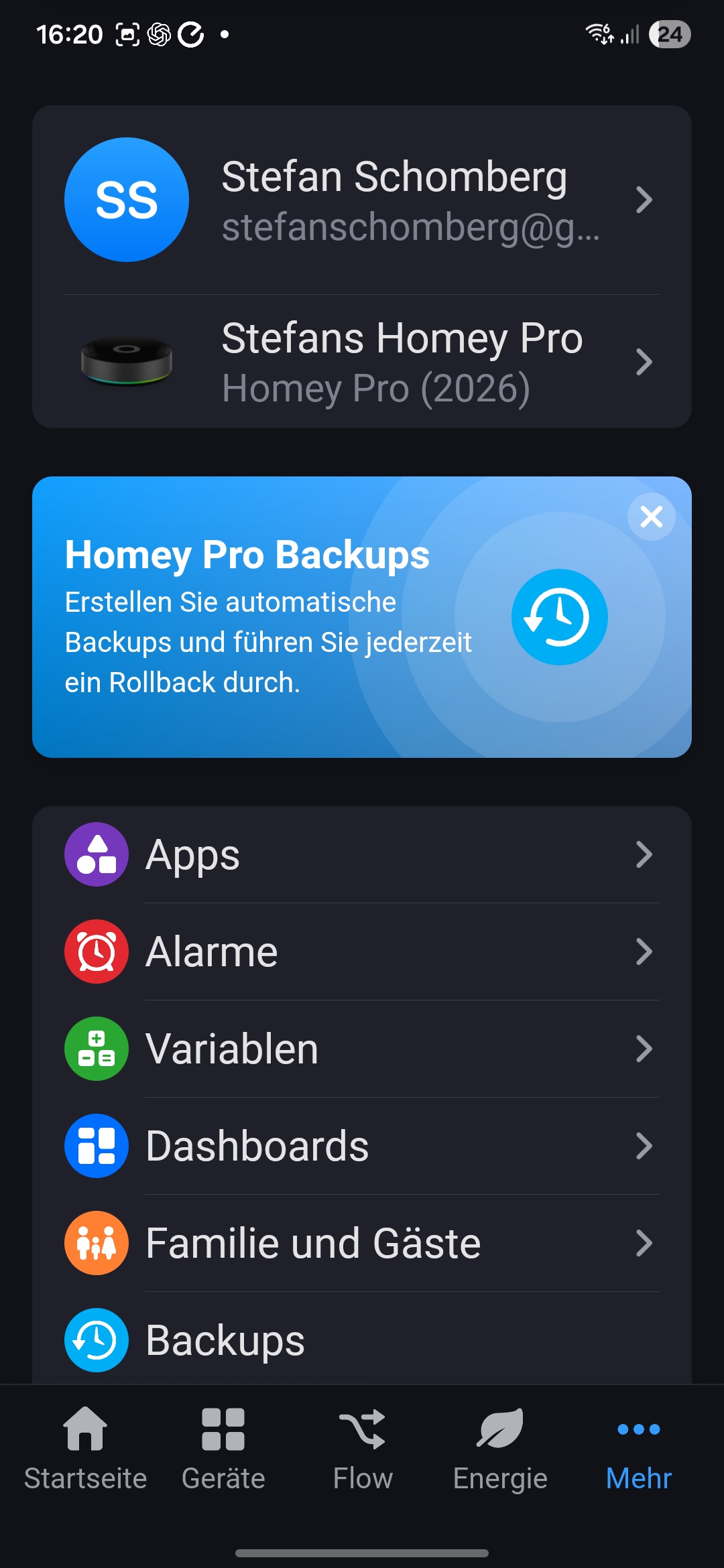Switch to the Geräte tab
Screen dimensions: 724x1568
(223, 1447)
